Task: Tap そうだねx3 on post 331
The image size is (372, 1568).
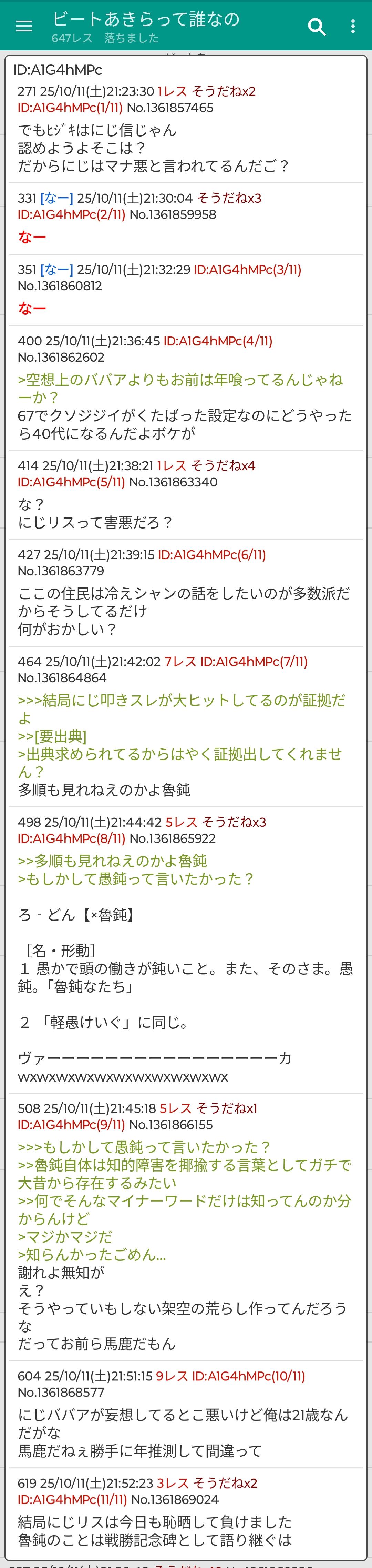Action: tap(229, 198)
